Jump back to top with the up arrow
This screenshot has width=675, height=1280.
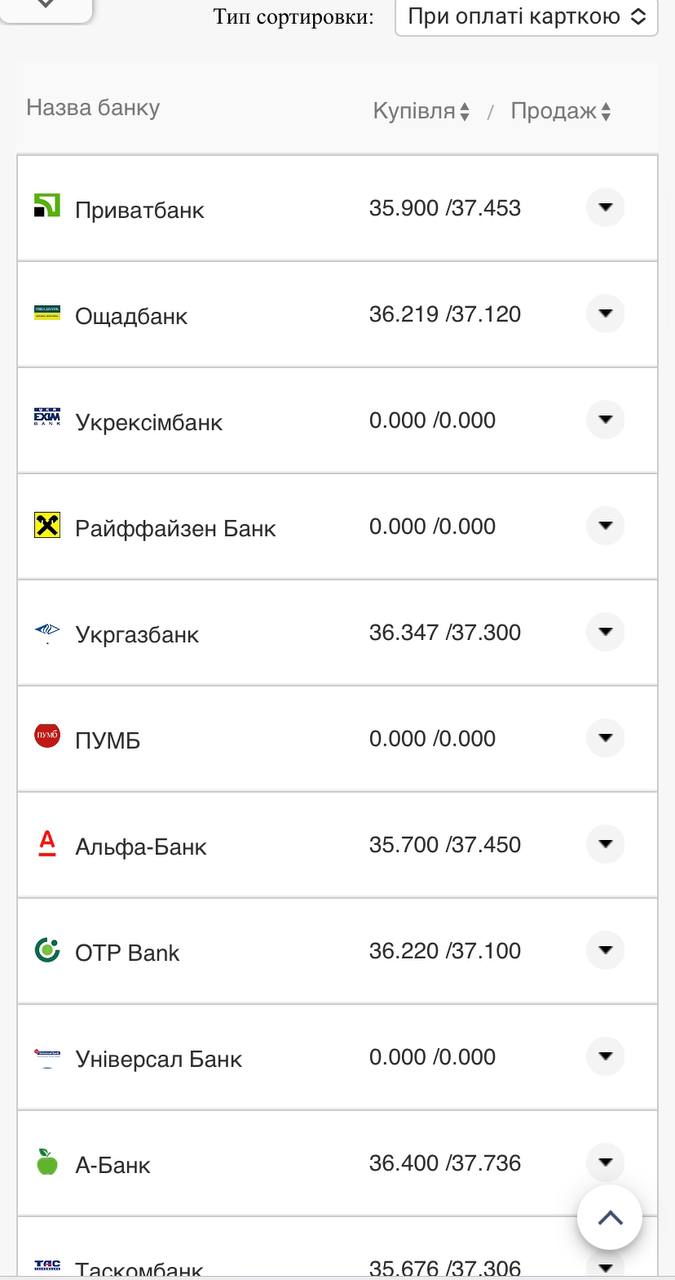coord(610,1217)
